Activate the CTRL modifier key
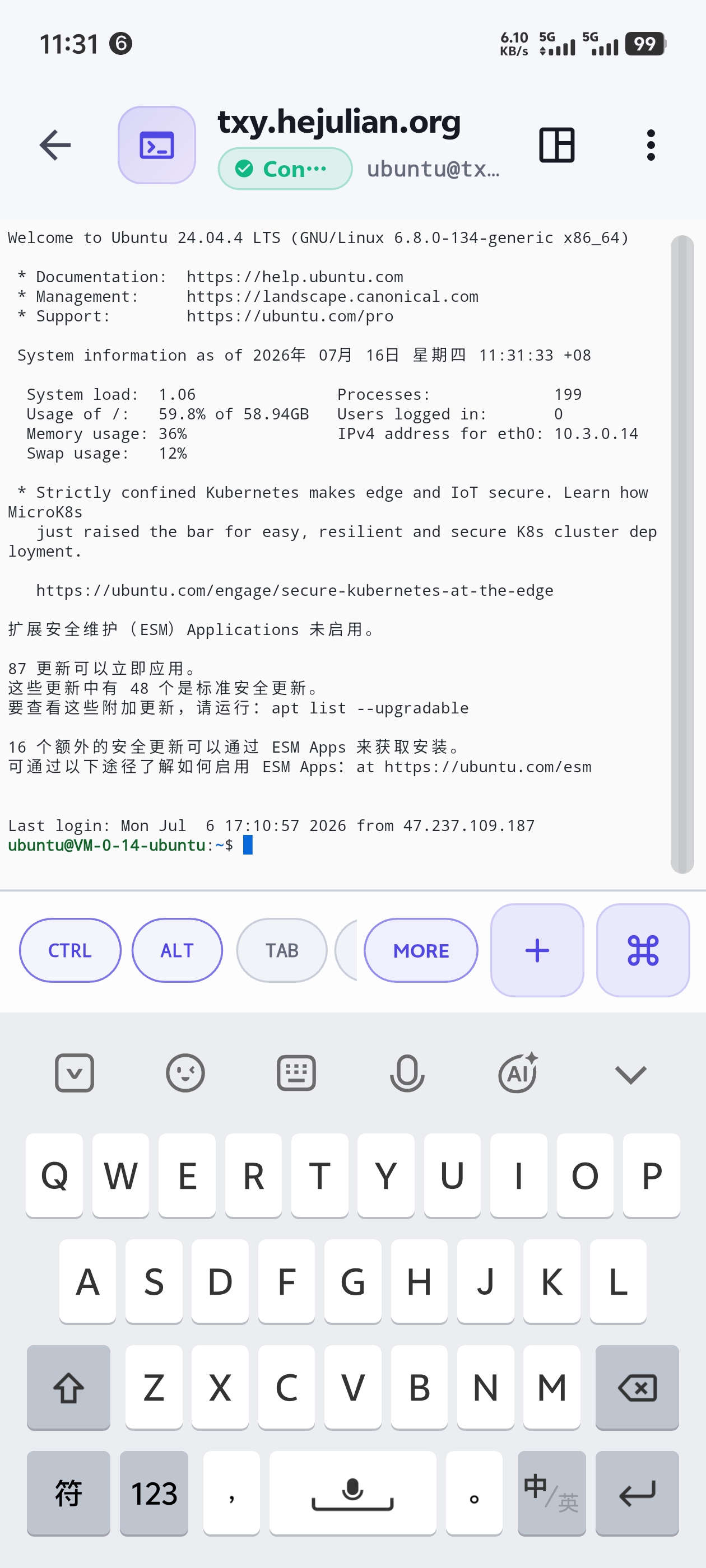Screen dimensions: 706x1568 70,950
